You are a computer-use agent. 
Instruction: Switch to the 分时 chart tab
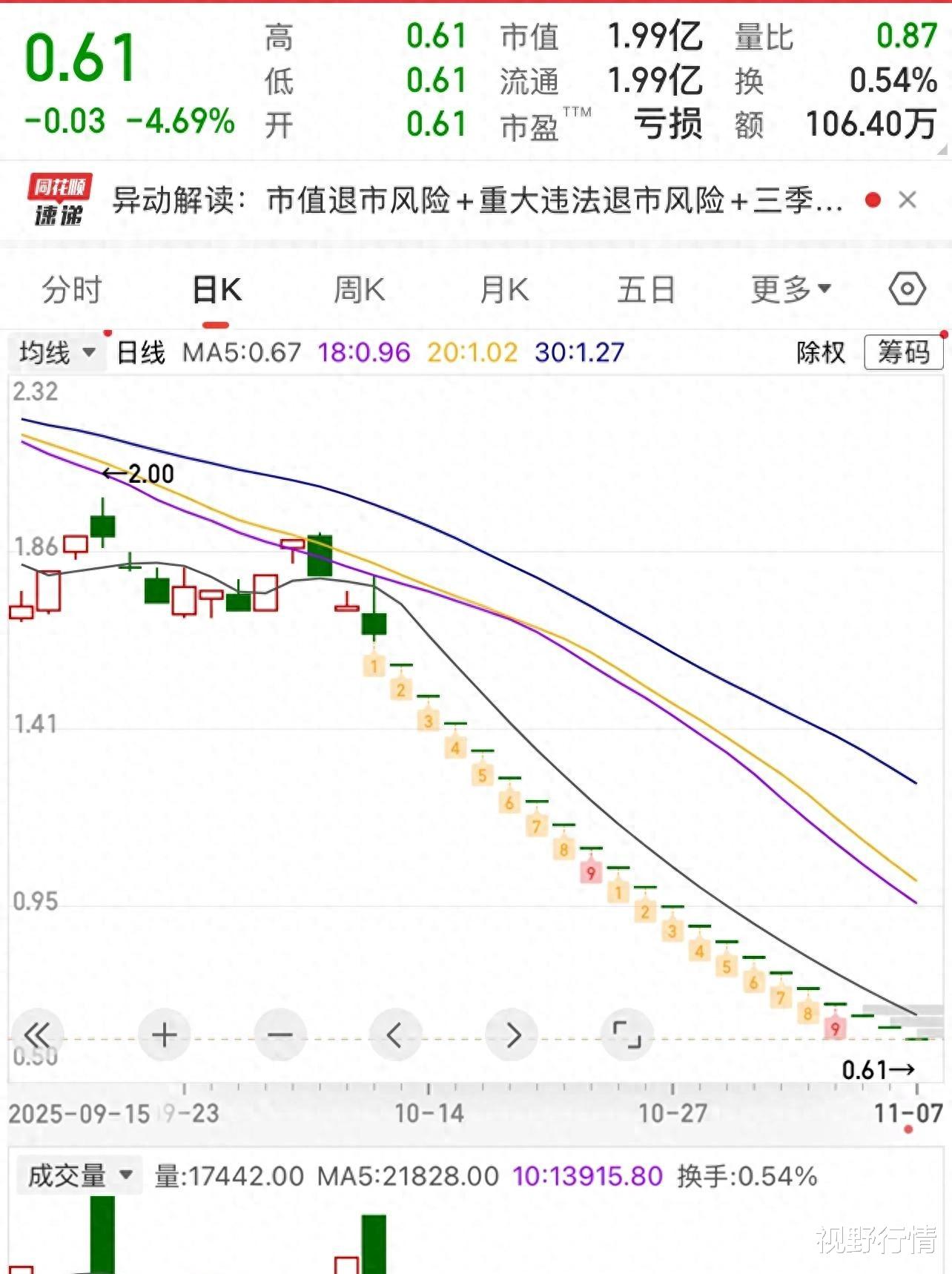tap(71, 290)
